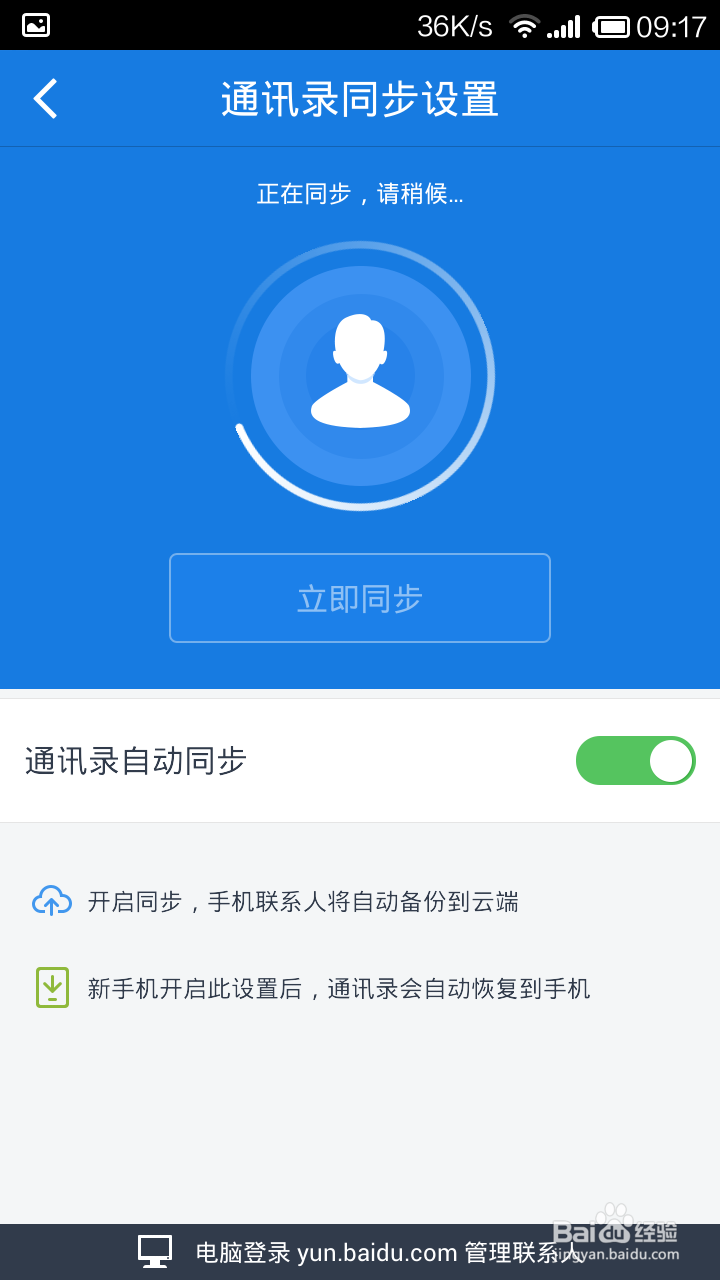Tap the 管理联系人 text in bottom bar

point(520,1251)
